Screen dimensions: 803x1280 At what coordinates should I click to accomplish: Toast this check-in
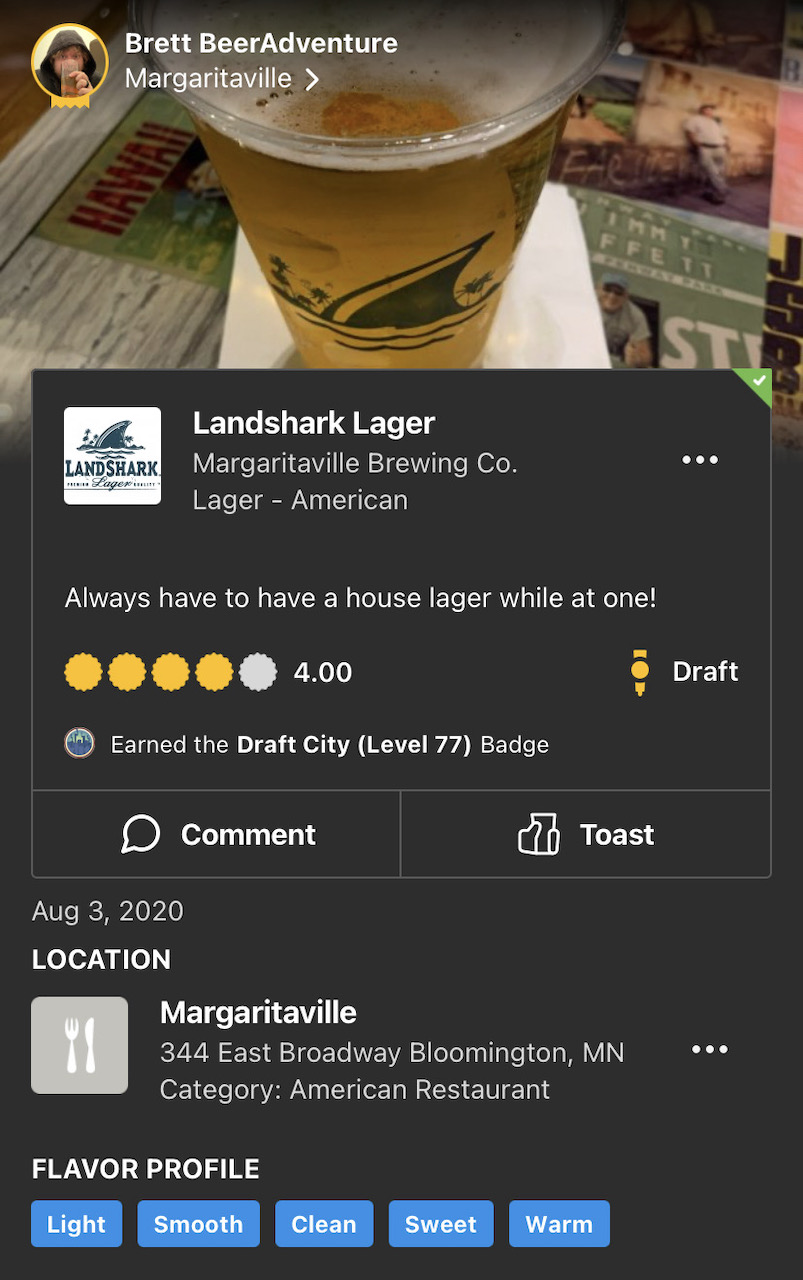(586, 834)
